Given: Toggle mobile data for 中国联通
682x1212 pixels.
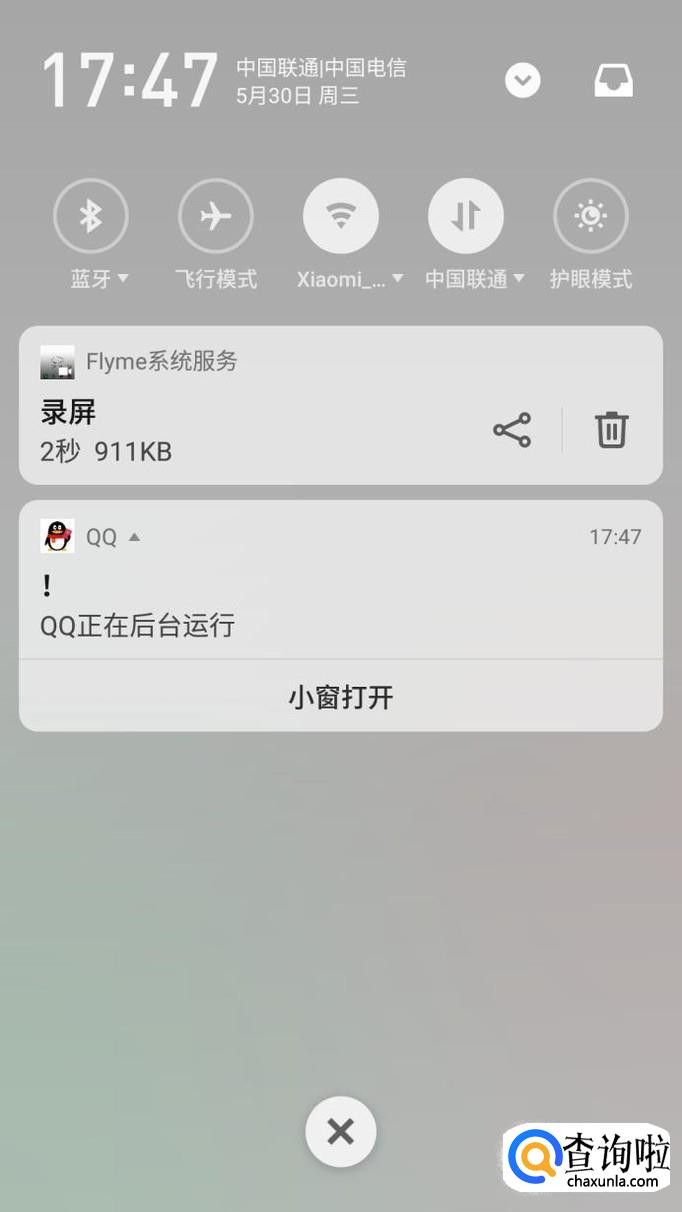Looking at the screenshot, I should 466,216.
